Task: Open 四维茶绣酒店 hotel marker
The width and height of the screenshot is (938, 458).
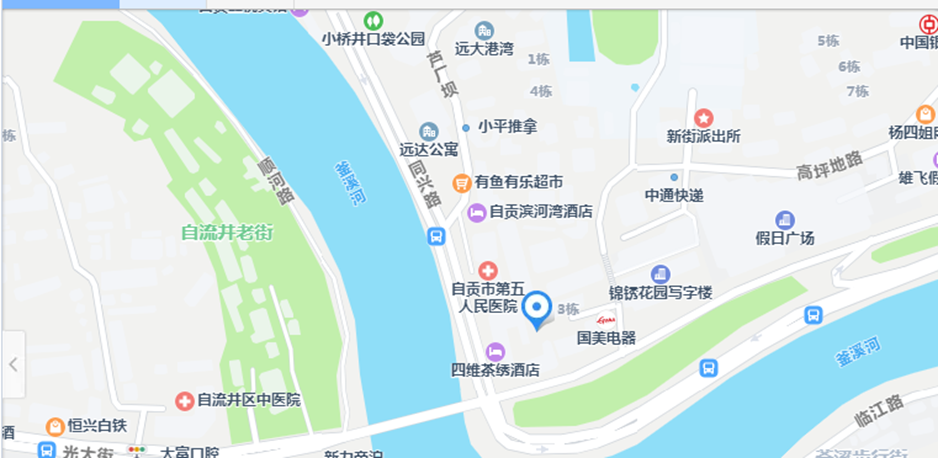Action: tap(494, 351)
